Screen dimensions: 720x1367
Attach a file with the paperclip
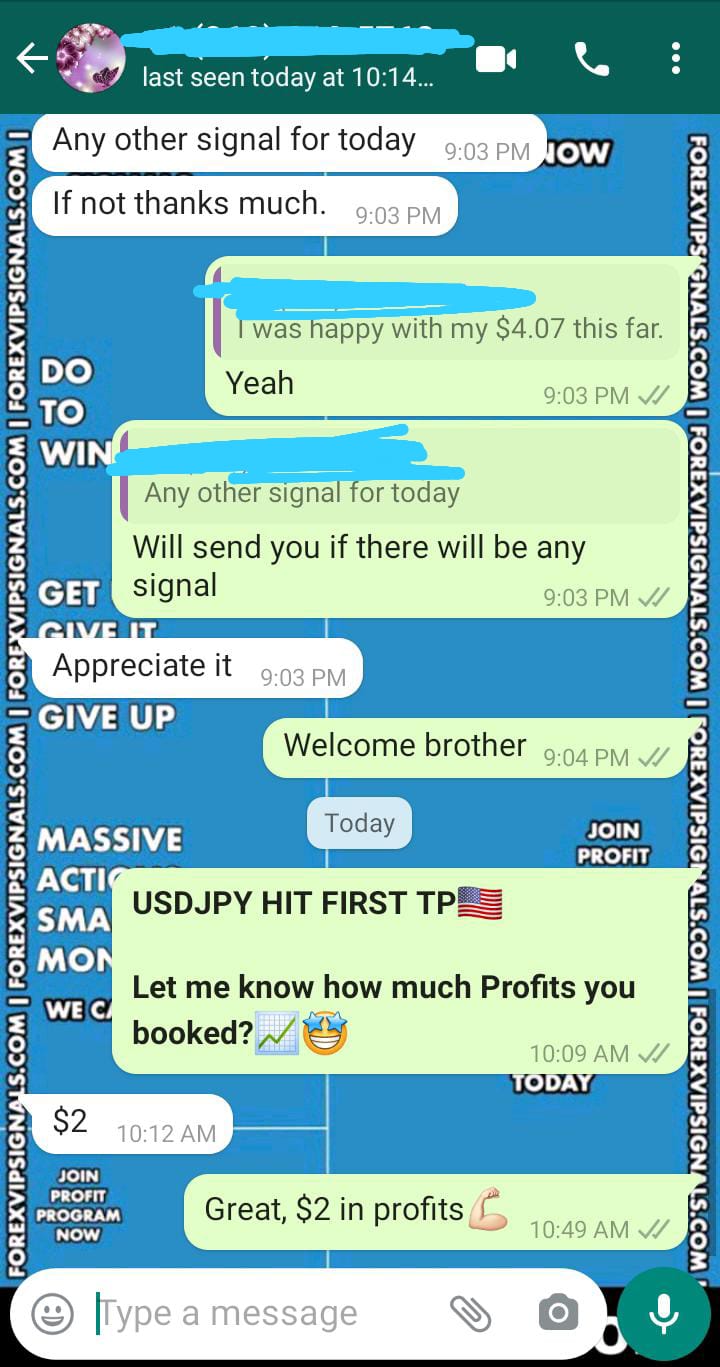tap(470, 1312)
